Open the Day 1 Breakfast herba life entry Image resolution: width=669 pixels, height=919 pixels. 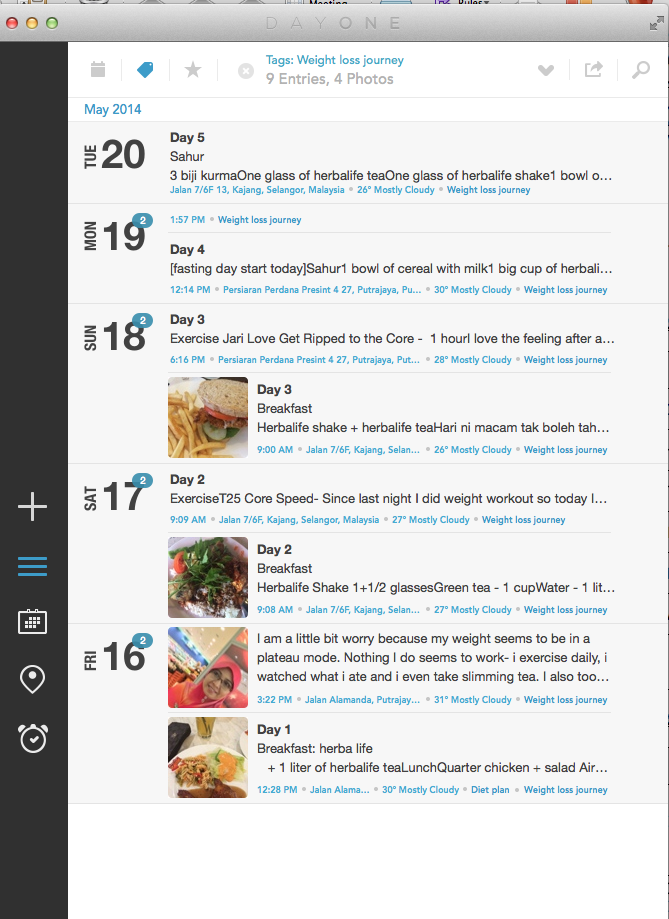(x=390, y=758)
